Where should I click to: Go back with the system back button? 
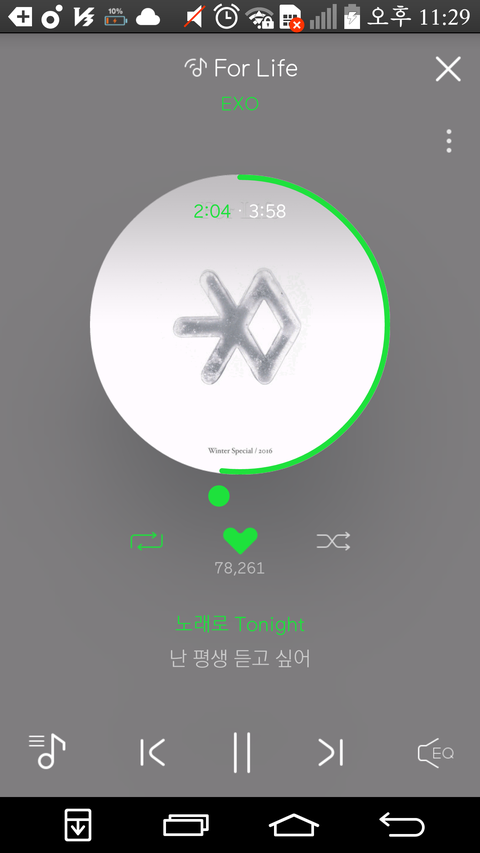click(x=402, y=825)
